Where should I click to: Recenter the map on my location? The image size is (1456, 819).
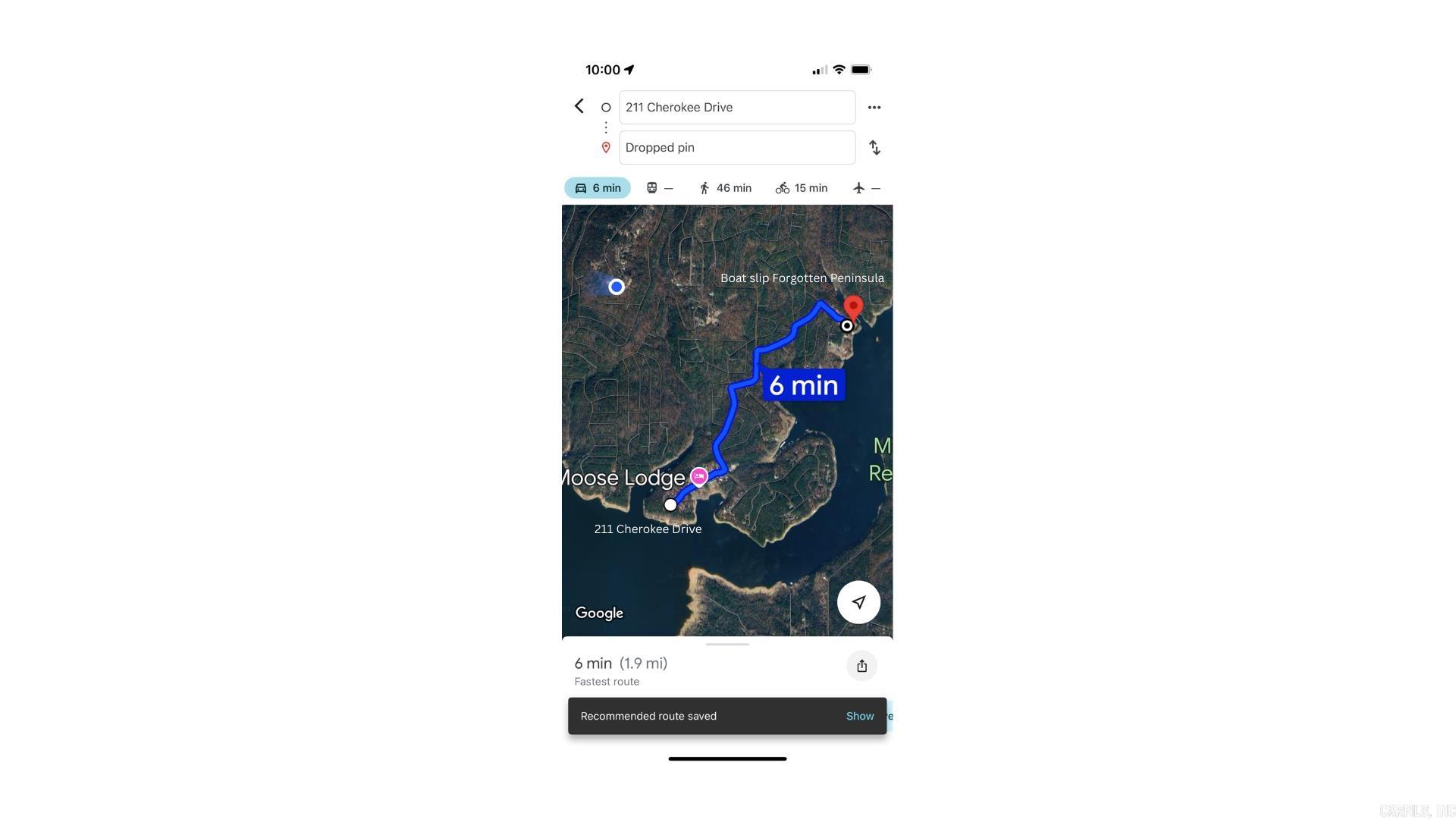(858, 602)
